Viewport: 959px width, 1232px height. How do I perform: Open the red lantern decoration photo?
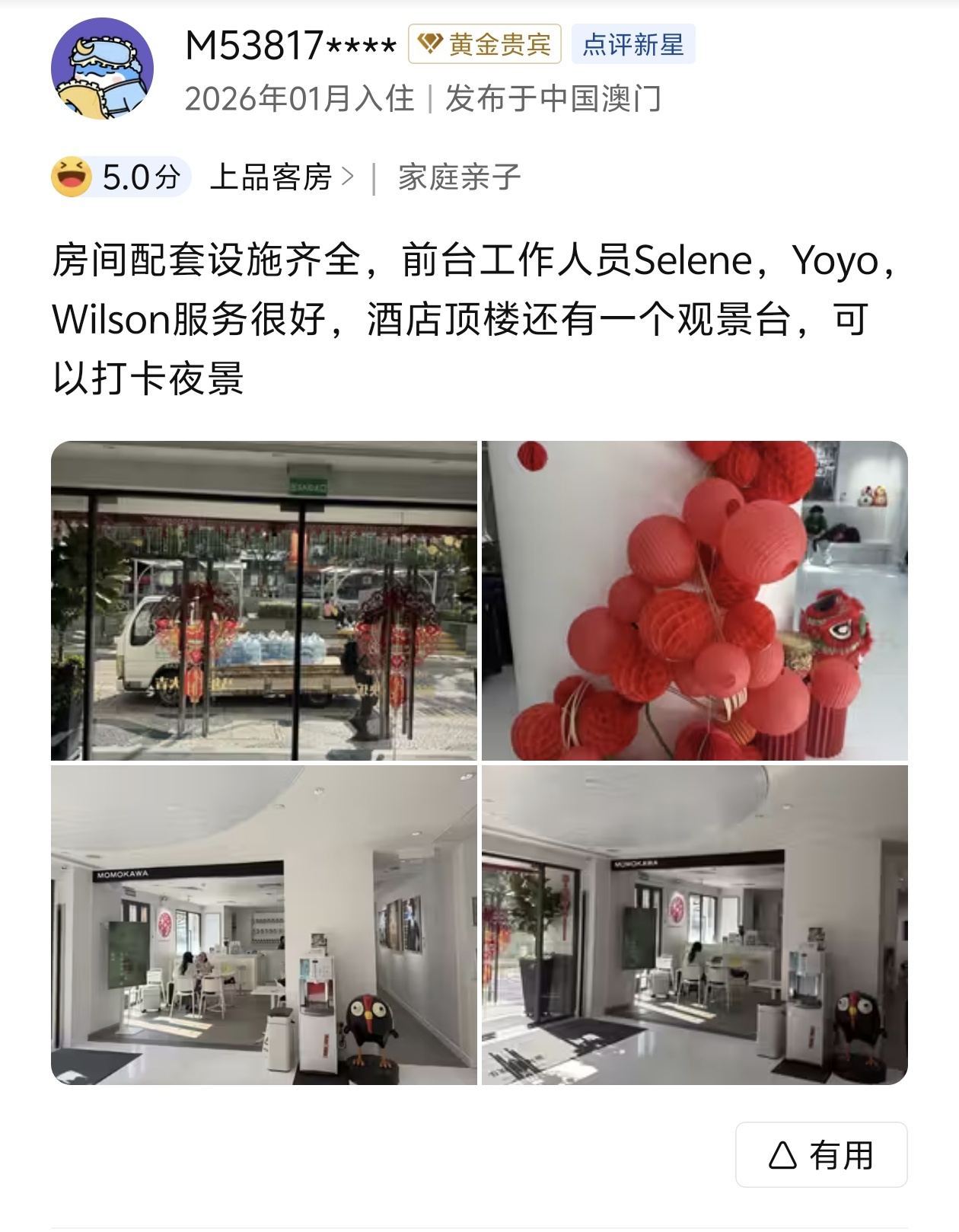(694, 601)
